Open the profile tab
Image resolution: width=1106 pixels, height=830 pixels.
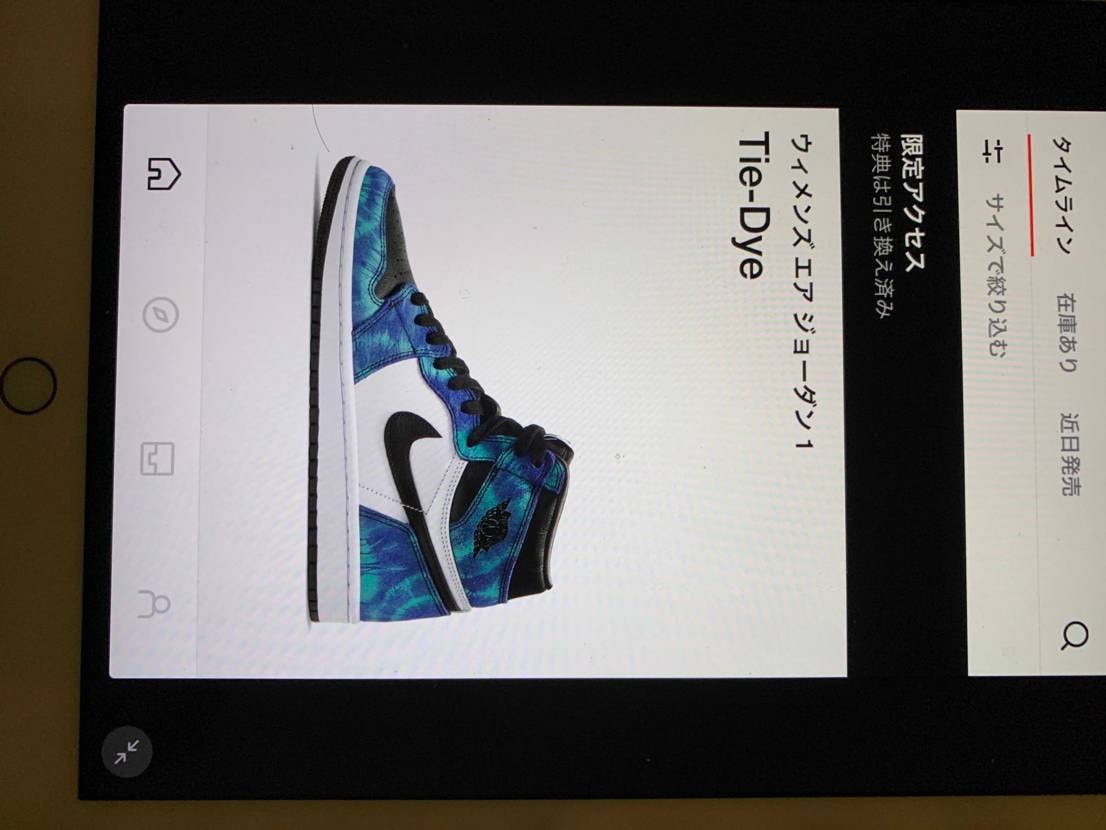(155, 605)
